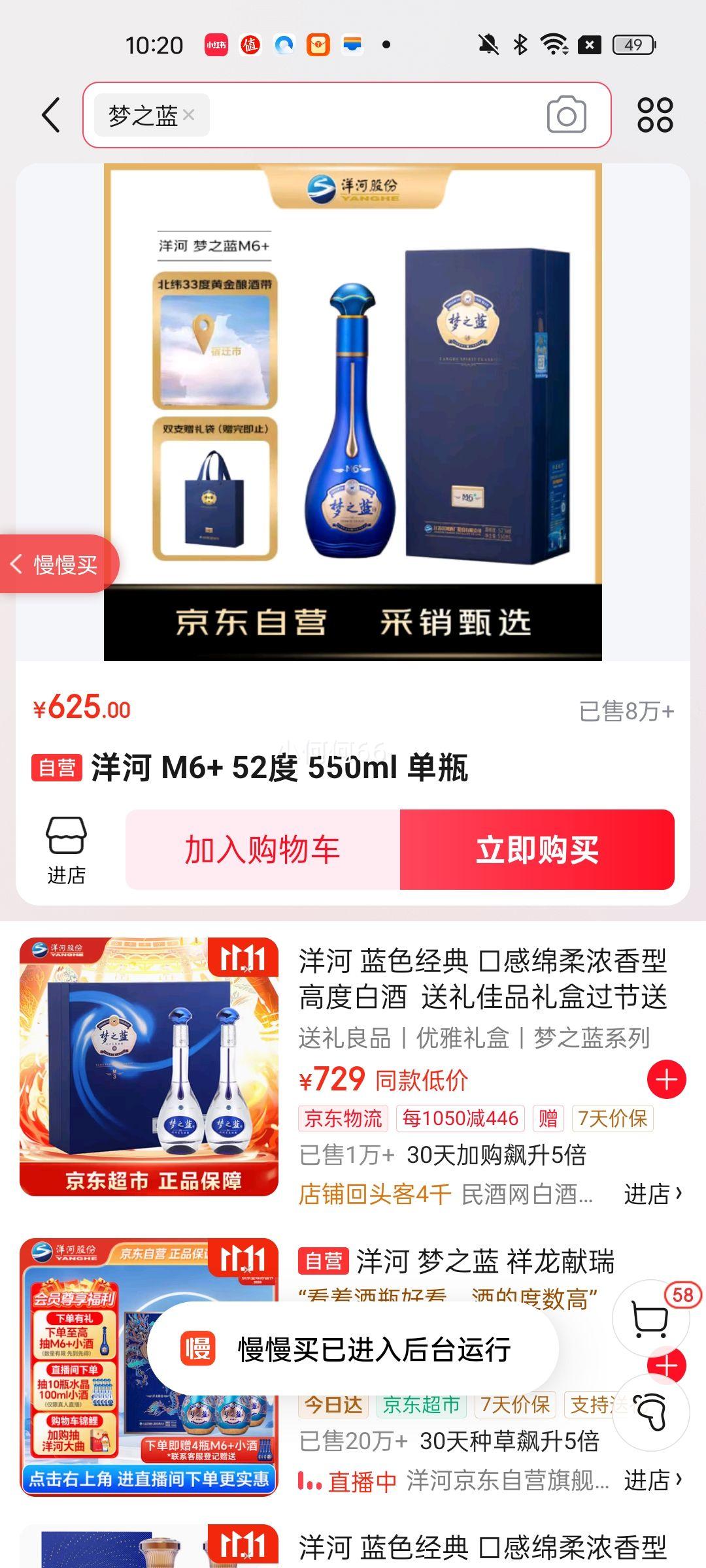The height and width of the screenshot is (1568, 706).
Task: Add the ¥729 item with plus button
Action: [x=666, y=1079]
